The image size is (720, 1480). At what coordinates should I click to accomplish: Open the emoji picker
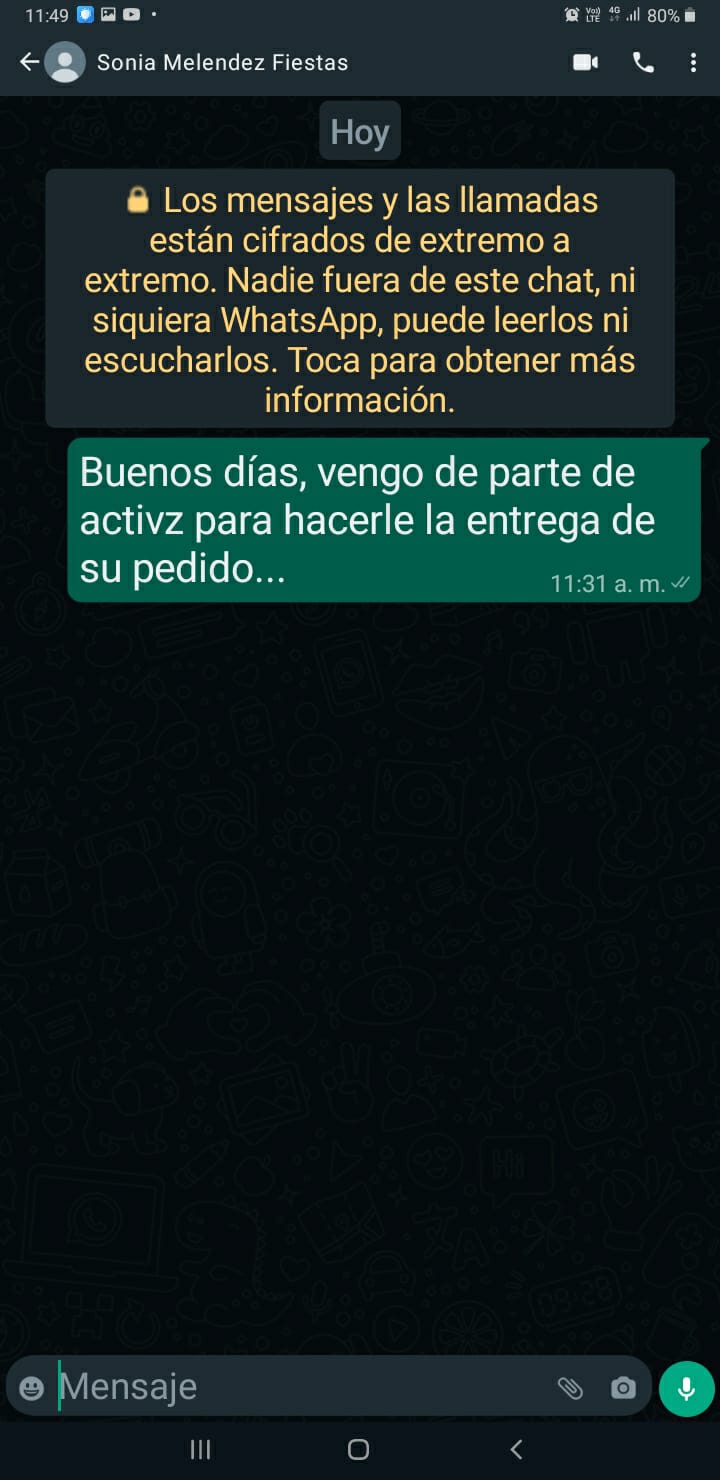32,1388
